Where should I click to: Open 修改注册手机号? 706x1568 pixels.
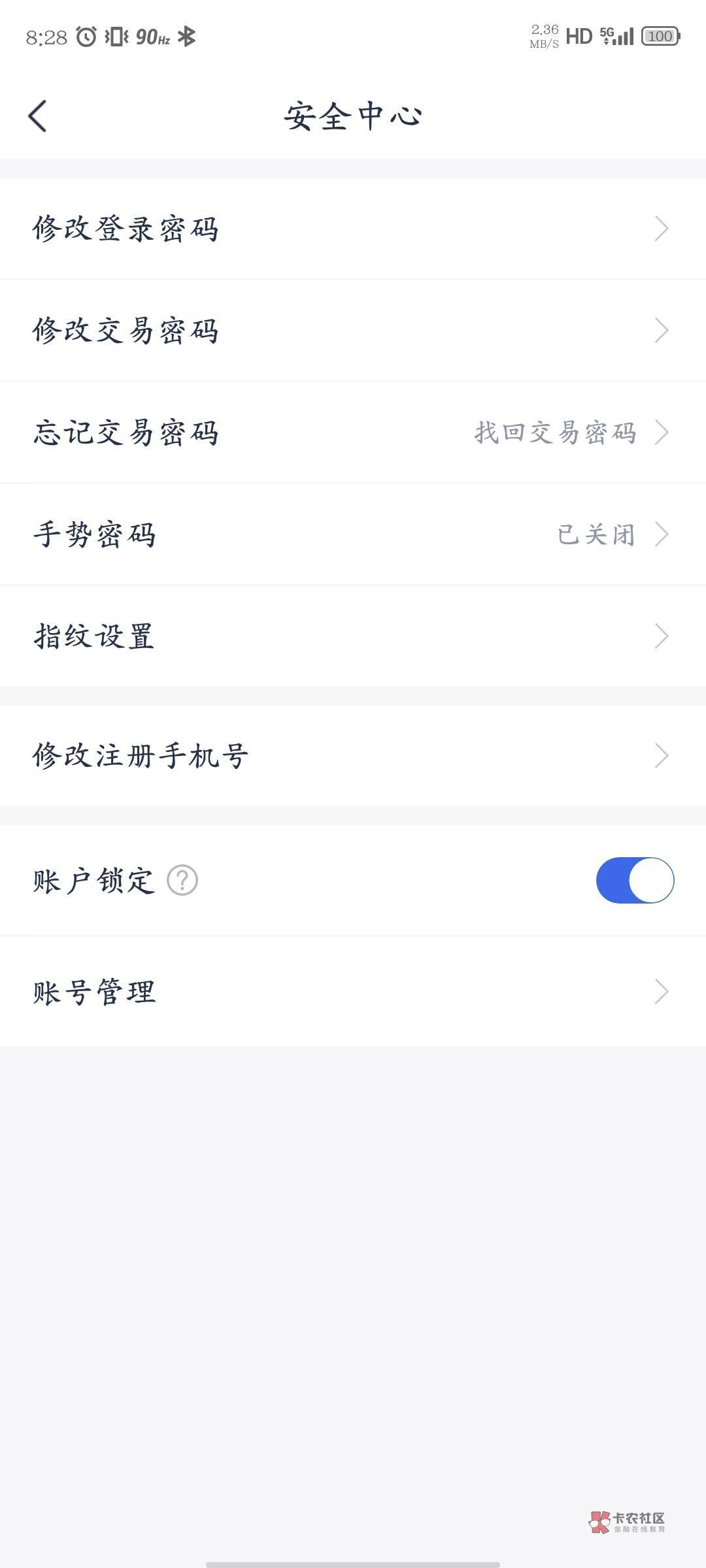353,756
